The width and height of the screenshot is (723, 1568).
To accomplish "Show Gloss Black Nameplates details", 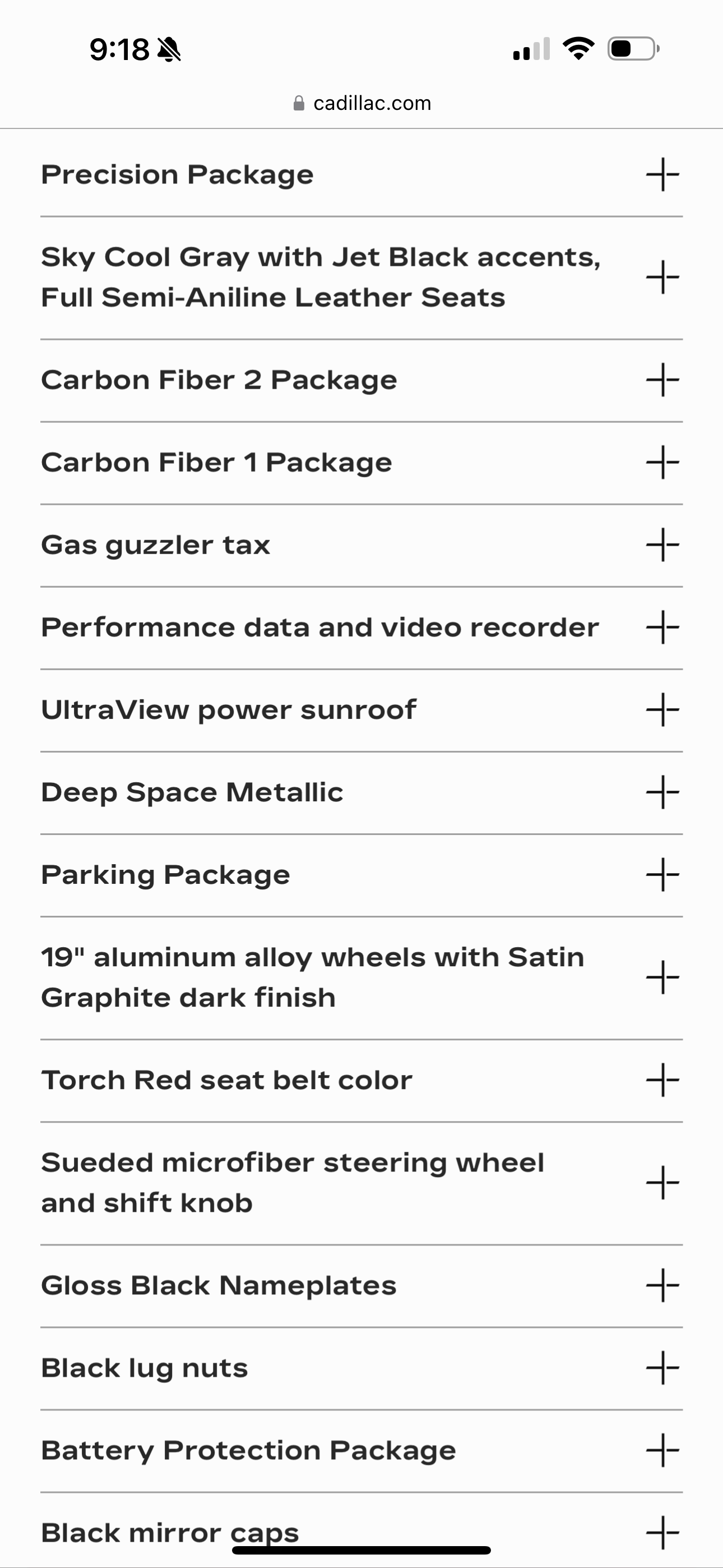I will [x=662, y=1285].
